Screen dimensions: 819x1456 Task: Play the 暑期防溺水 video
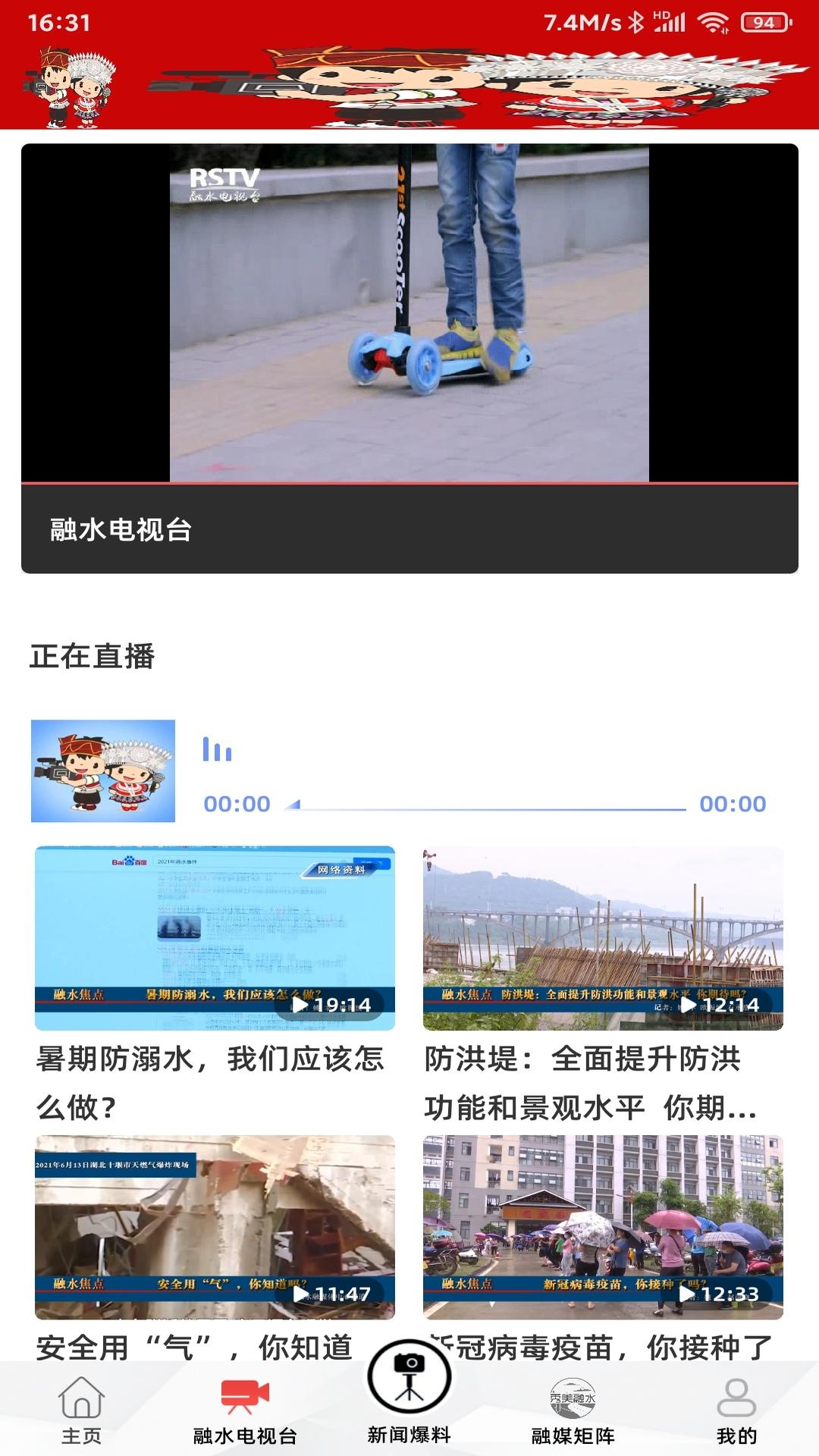click(x=213, y=937)
